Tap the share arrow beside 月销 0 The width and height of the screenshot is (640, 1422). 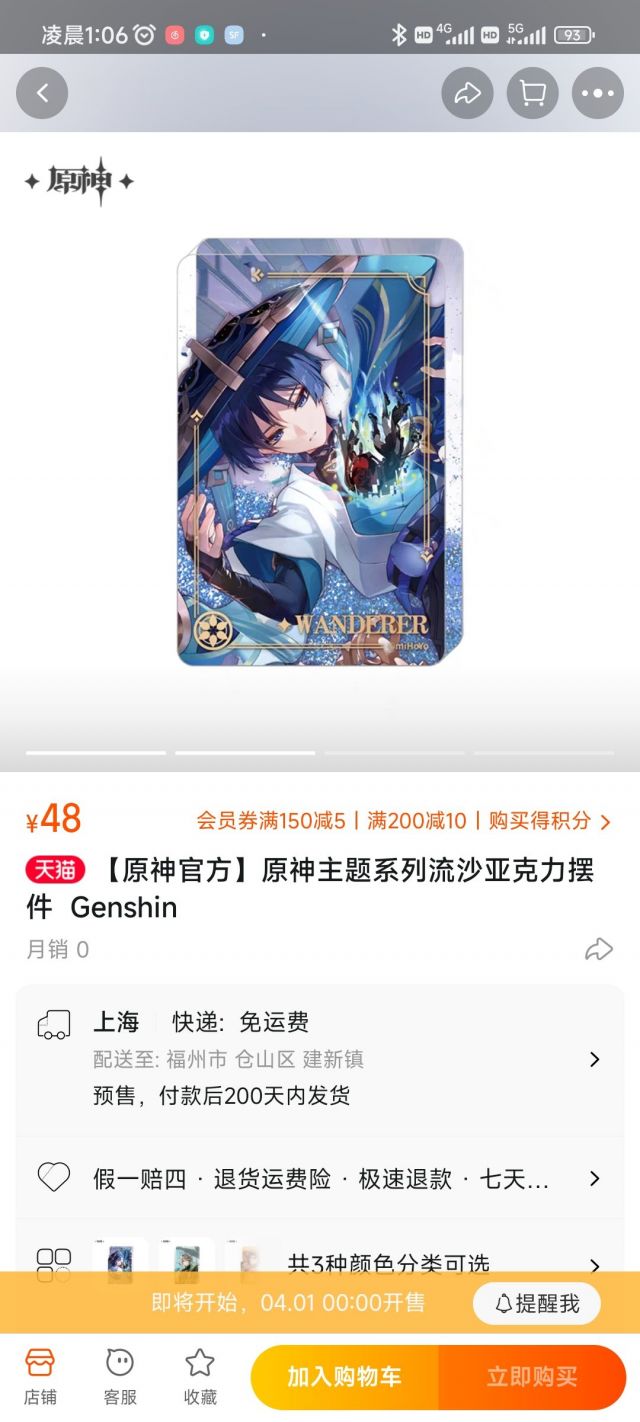tap(599, 949)
